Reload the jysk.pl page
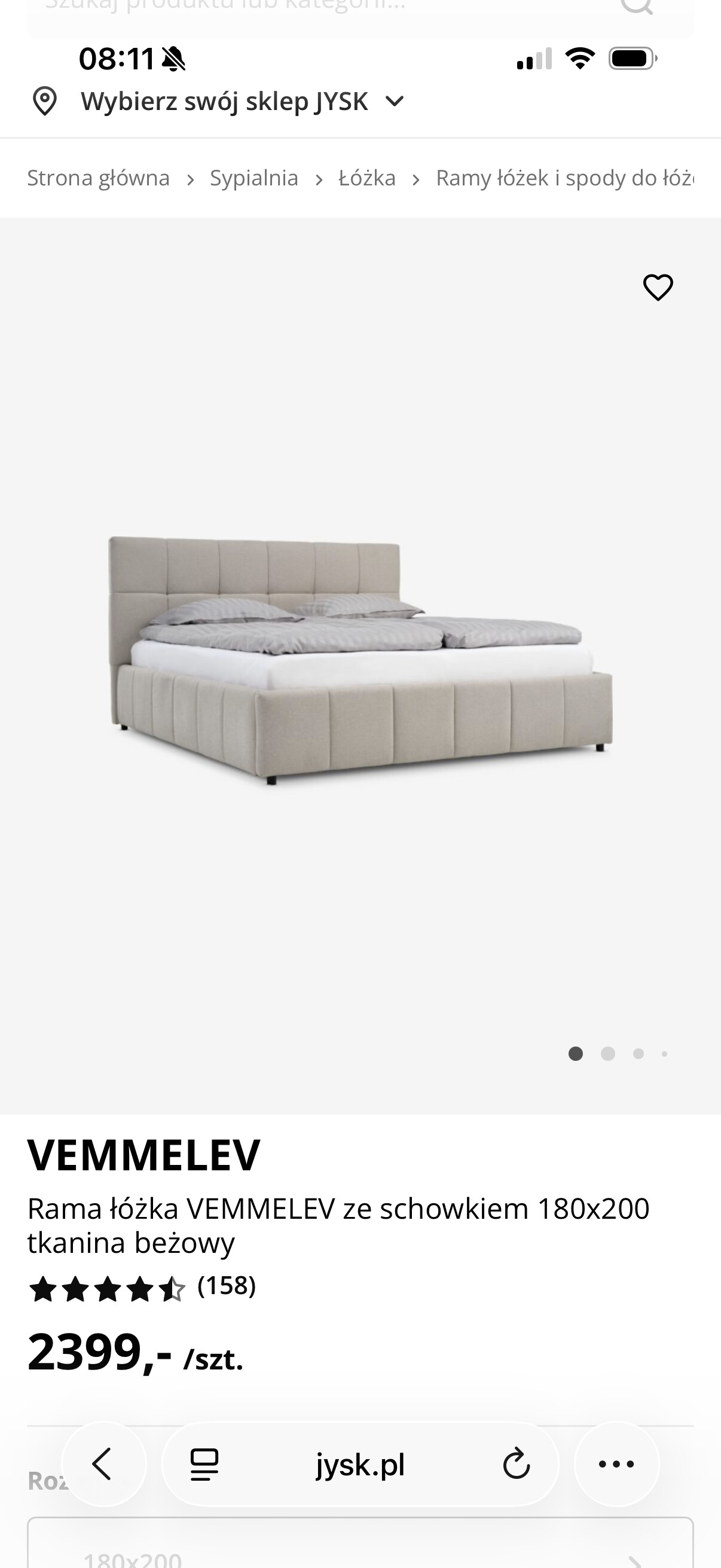 coord(516,1464)
